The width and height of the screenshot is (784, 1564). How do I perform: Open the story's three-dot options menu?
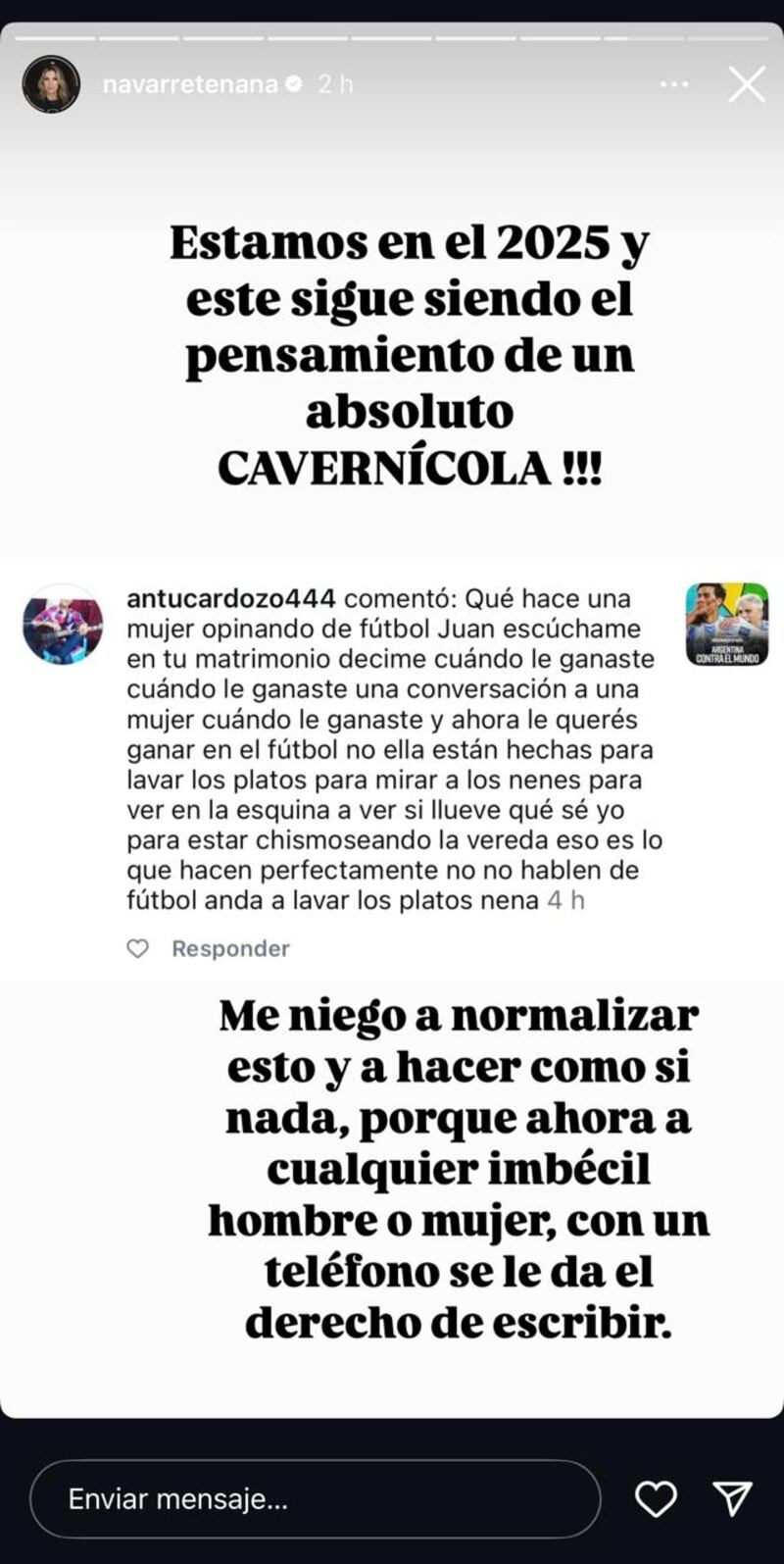[674, 85]
